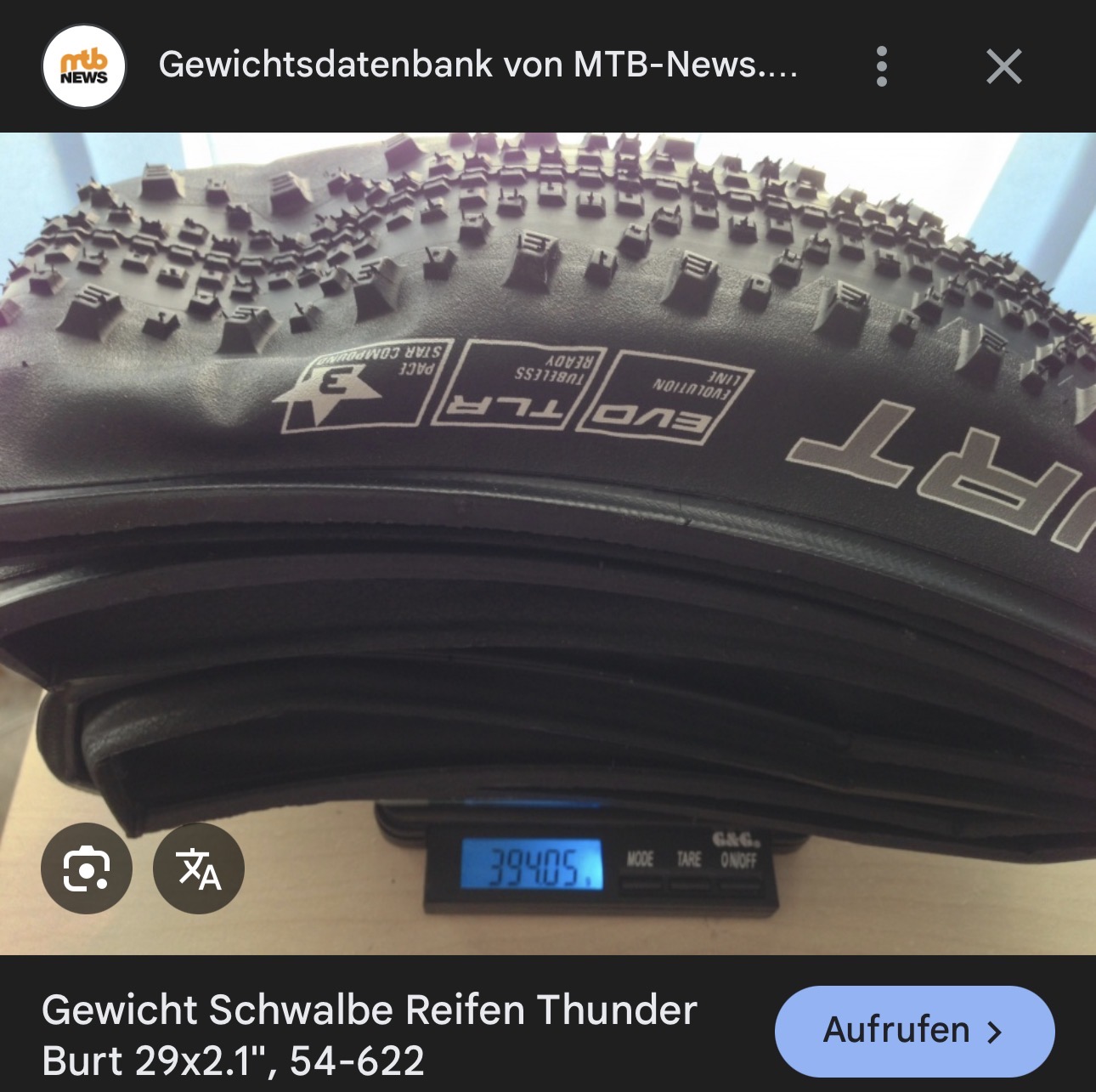Search this image with Lens

click(87, 869)
